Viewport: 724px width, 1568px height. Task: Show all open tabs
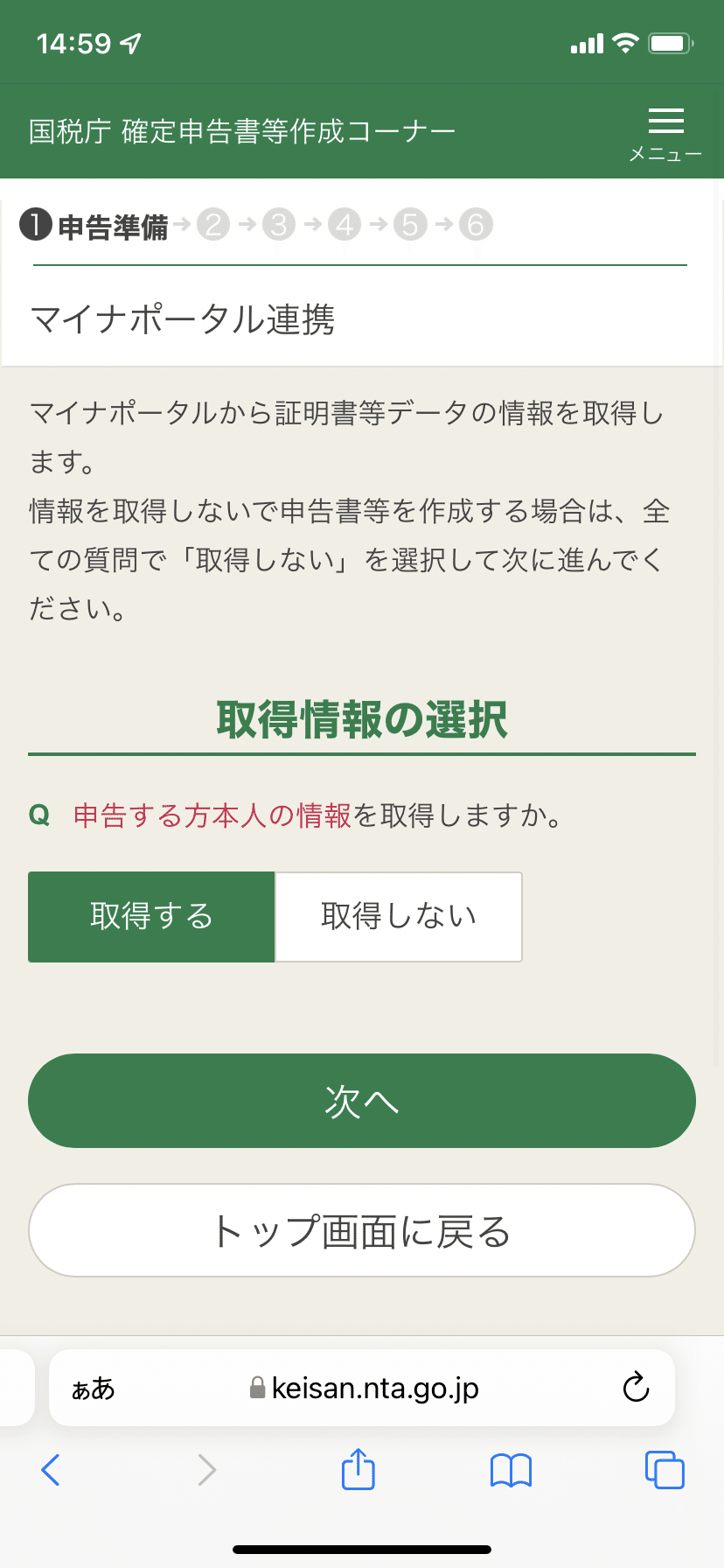[665, 1470]
